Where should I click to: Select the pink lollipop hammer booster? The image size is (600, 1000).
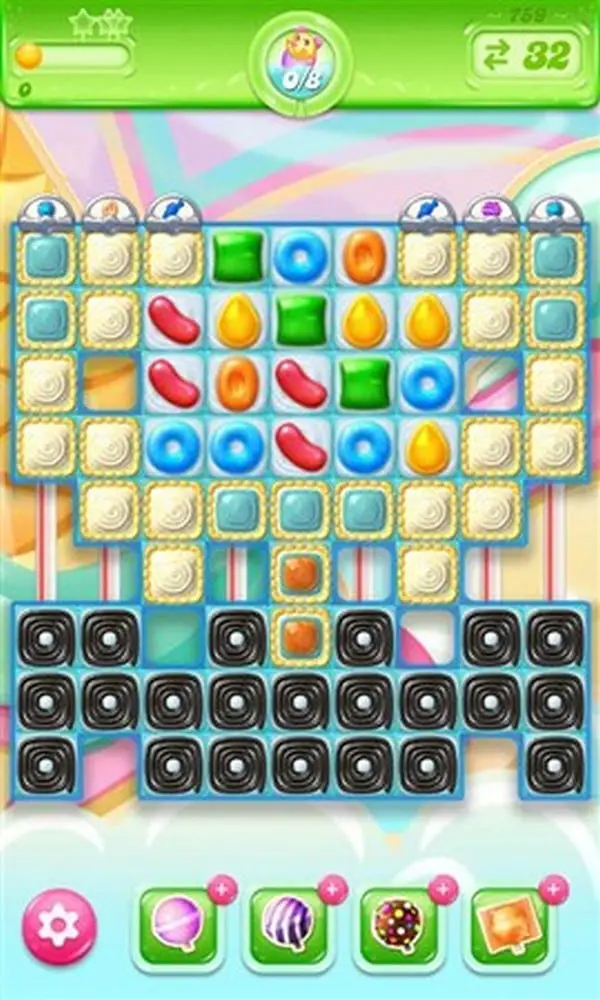click(x=178, y=923)
